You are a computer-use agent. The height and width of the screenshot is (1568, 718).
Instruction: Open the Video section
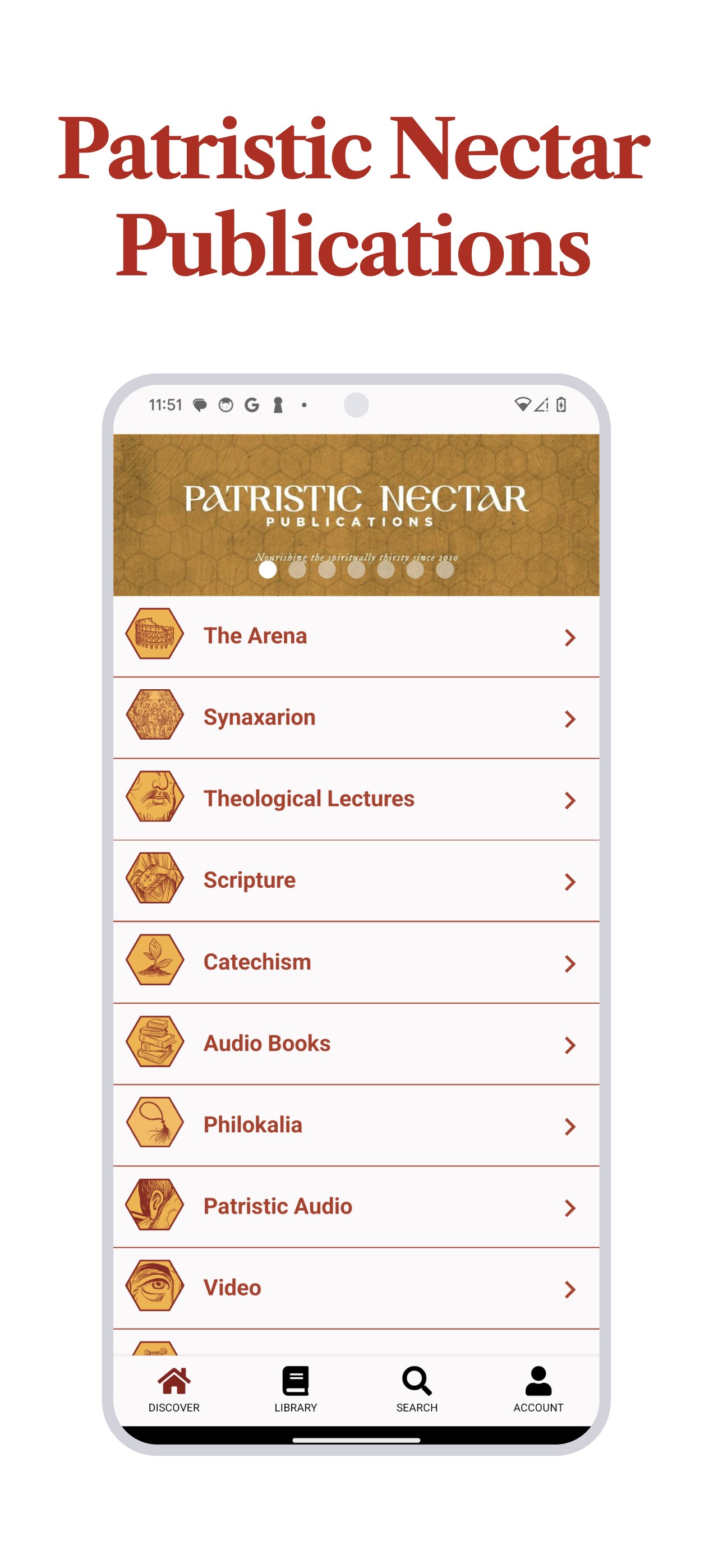point(356,1287)
